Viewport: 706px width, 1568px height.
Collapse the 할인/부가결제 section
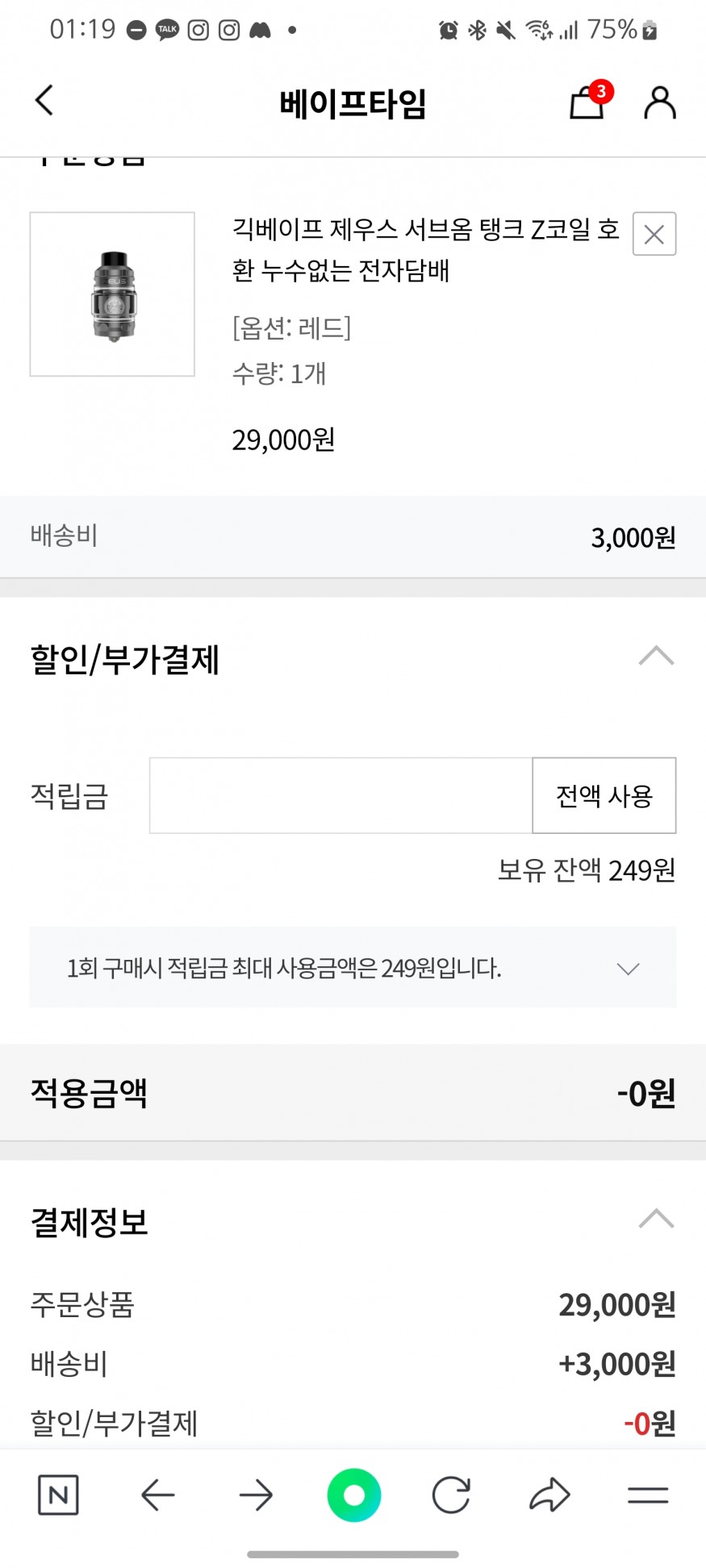tap(656, 656)
